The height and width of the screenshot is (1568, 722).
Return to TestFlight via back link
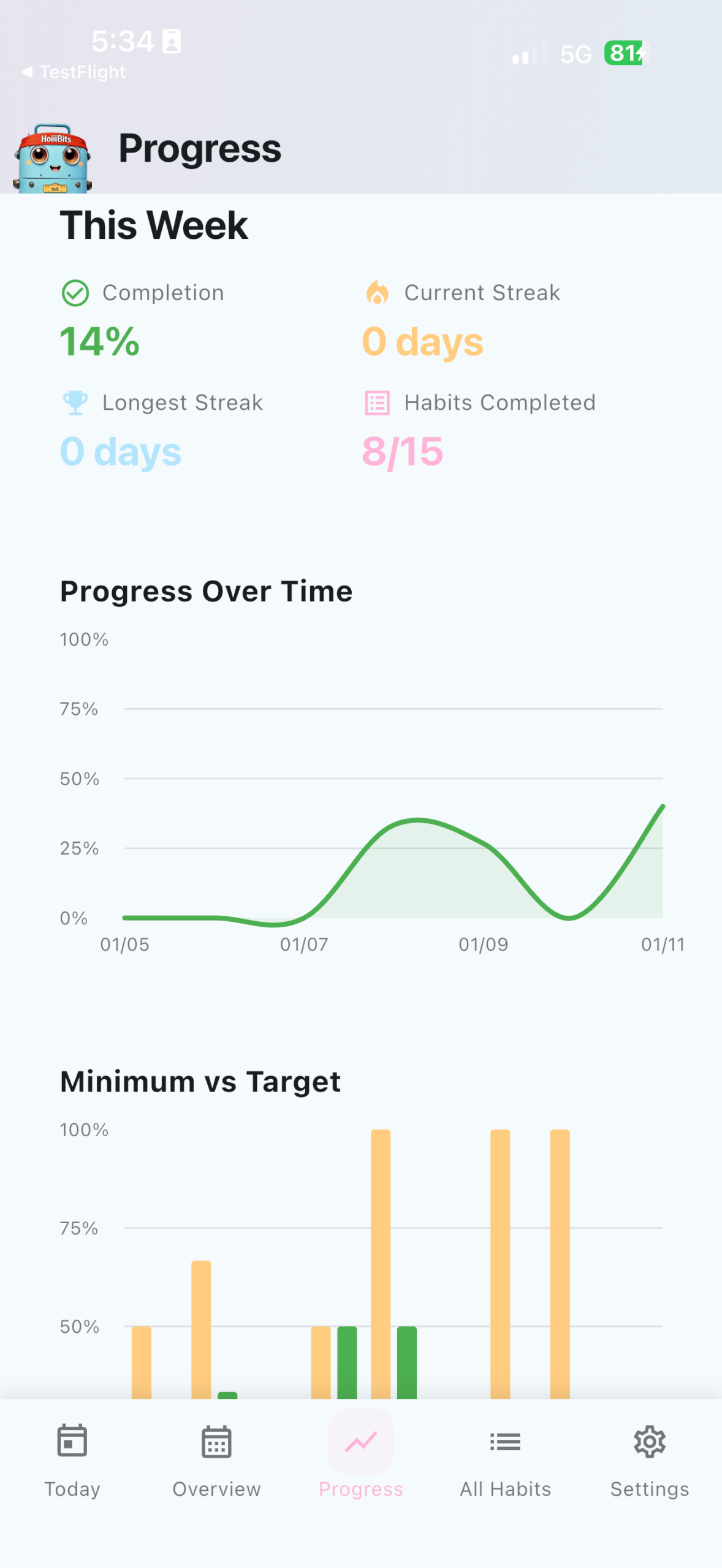(x=74, y=72)
